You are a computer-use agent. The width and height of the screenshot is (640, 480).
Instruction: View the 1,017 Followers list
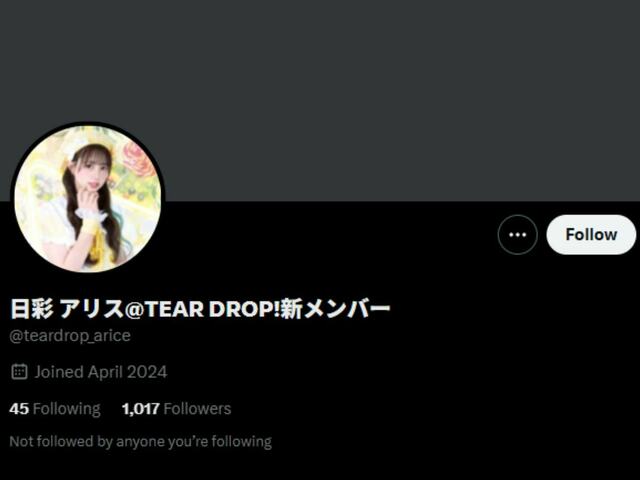[176, 409]
